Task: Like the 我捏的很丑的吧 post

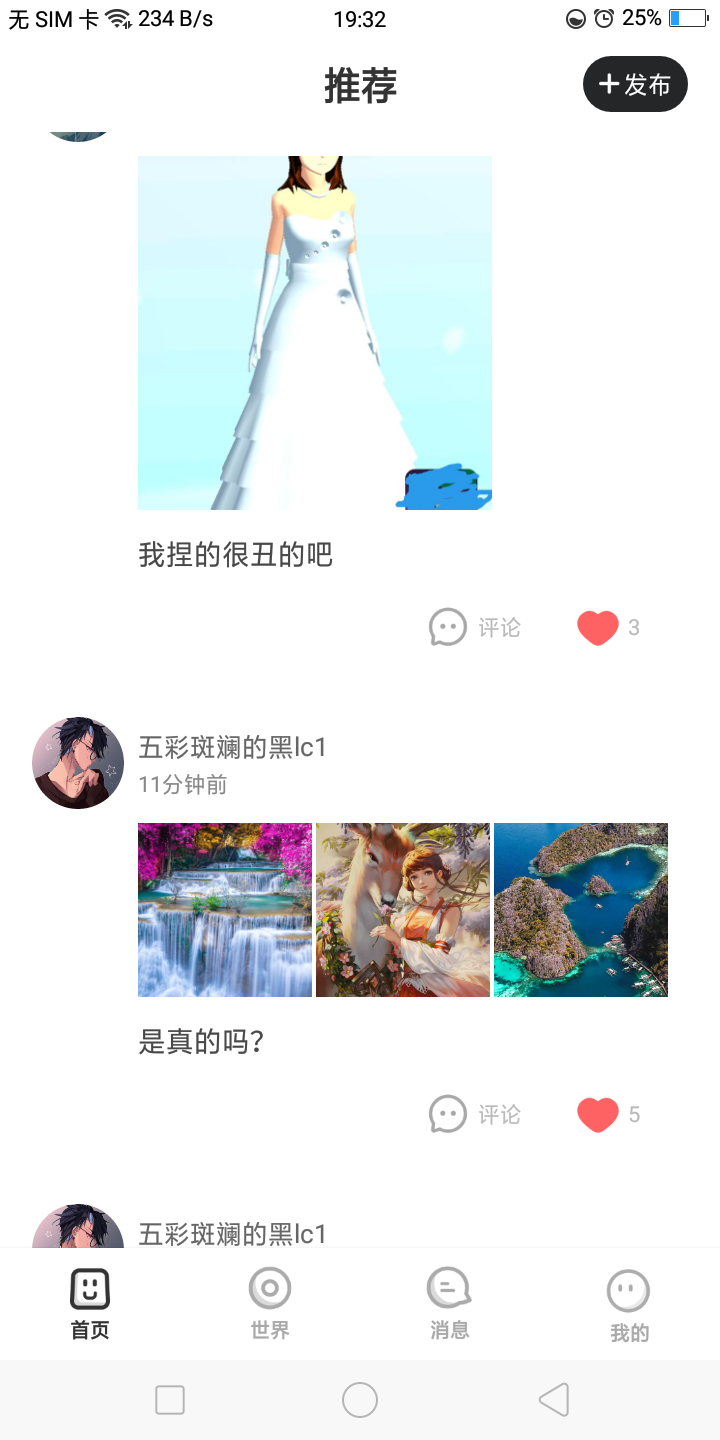Action: [598, 628]
